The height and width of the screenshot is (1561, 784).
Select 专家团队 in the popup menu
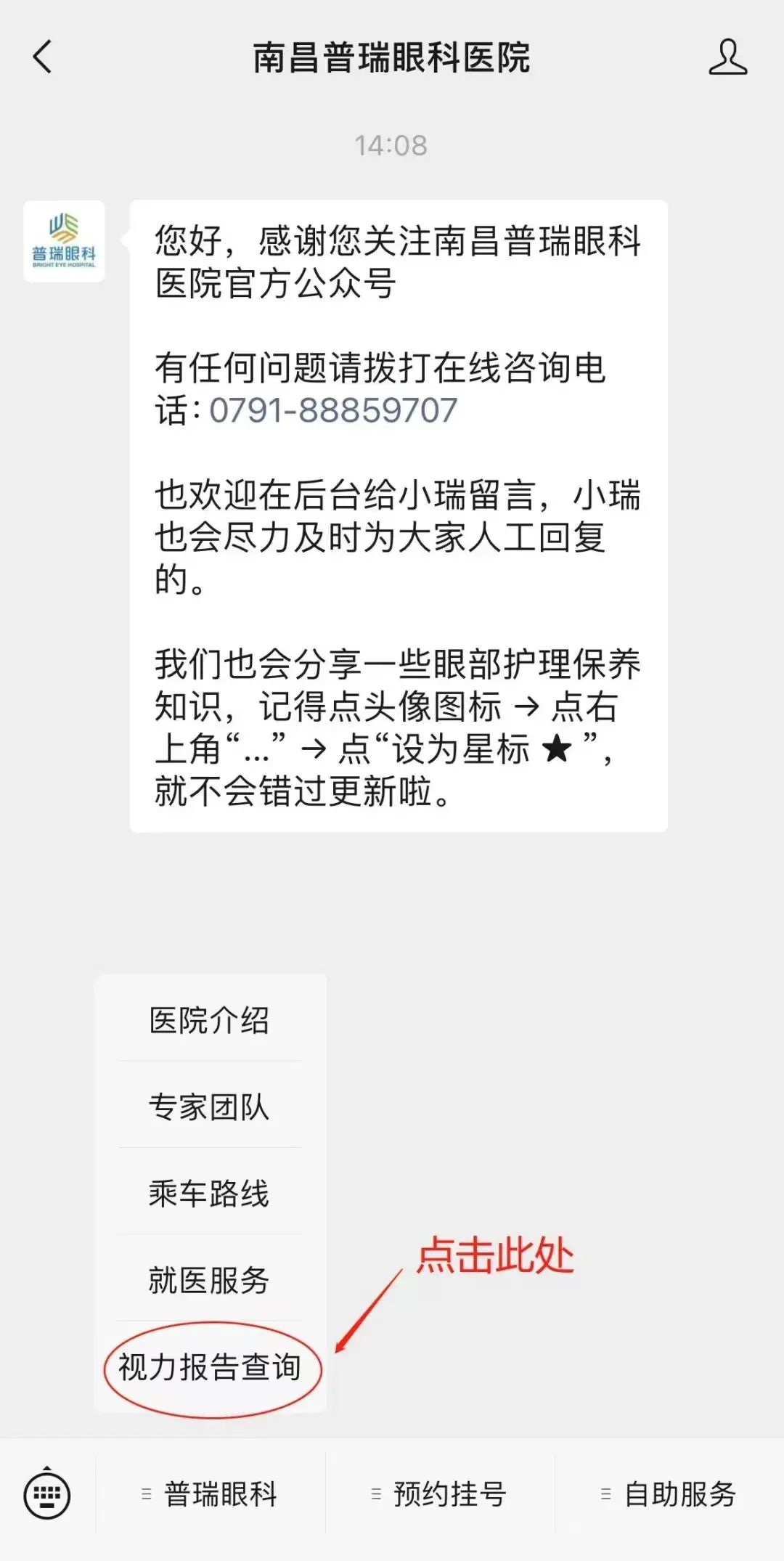tap(209, 1106)
